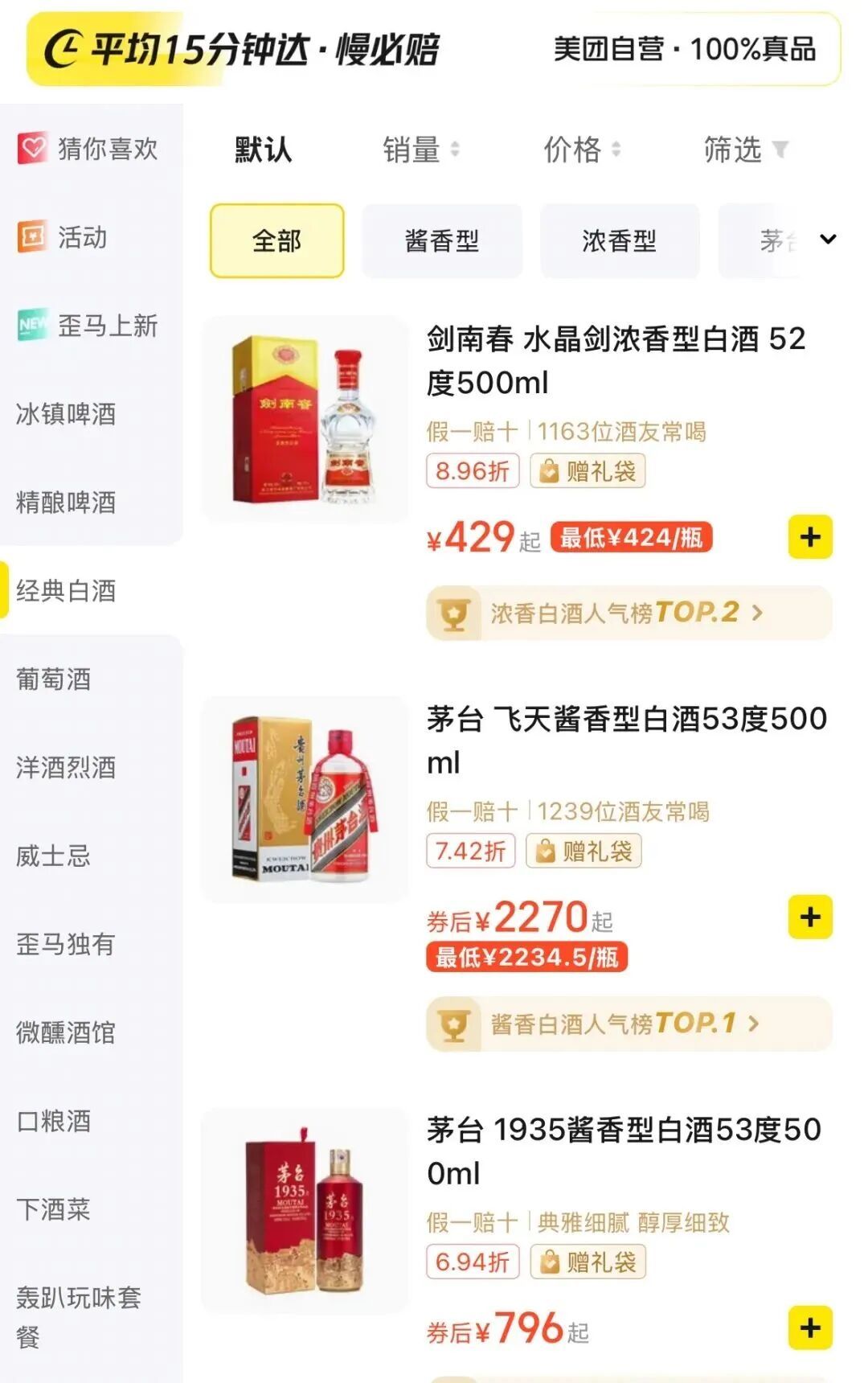Screen dimensions: 868x1383
Task: Switch to 猜你喜欢 category
Action: tap(90, 149)
